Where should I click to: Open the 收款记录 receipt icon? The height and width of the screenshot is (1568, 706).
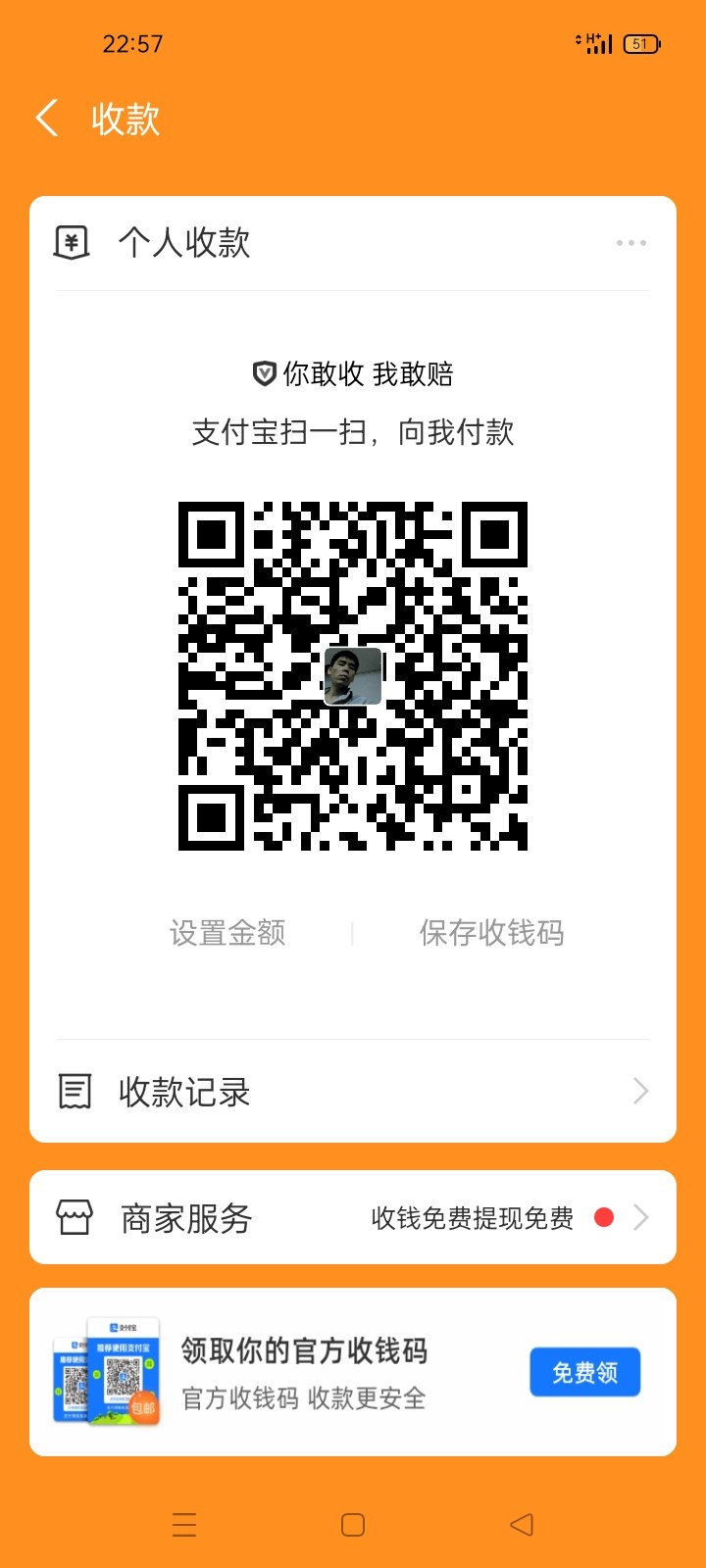click(74, 1091)
